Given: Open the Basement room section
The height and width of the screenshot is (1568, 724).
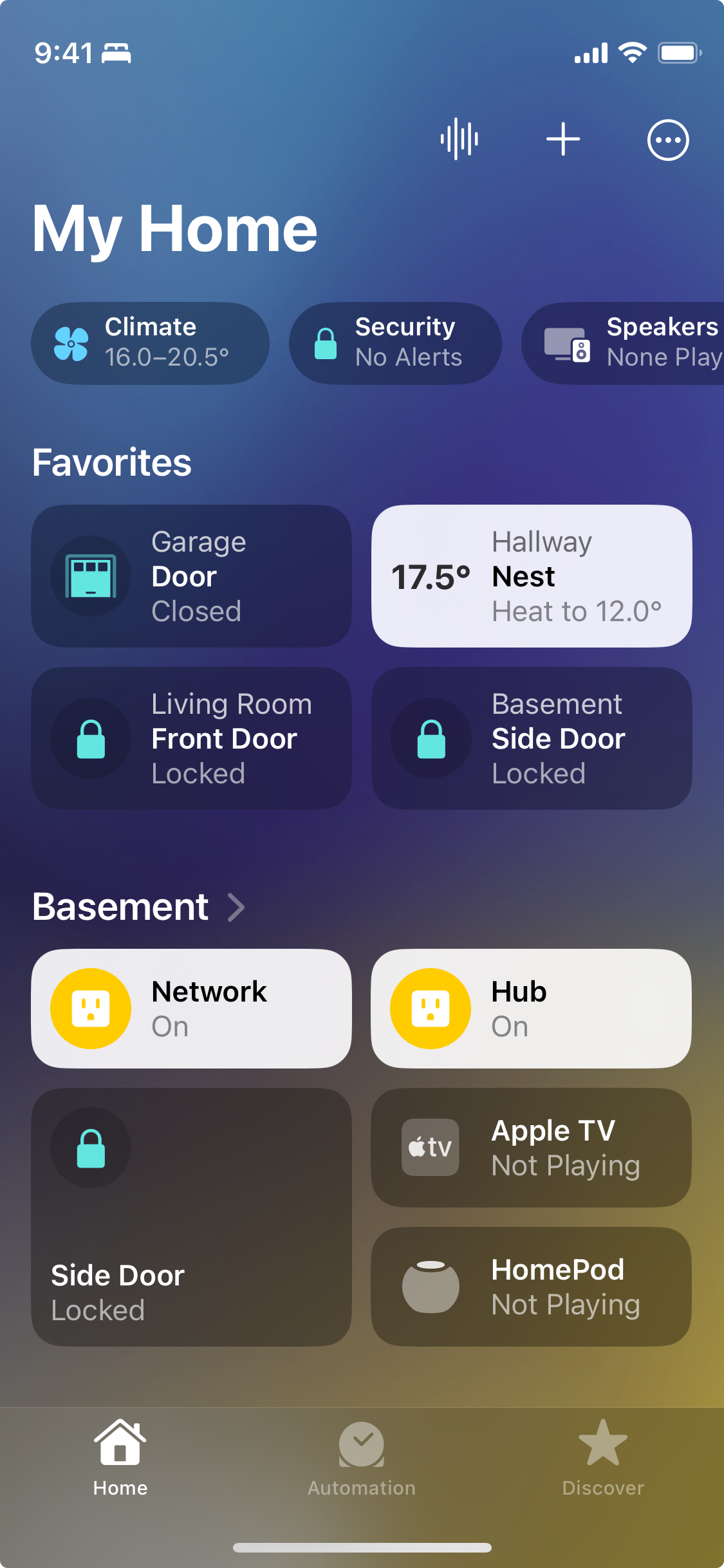Looking at the screenshot, I should pos(138,907).
